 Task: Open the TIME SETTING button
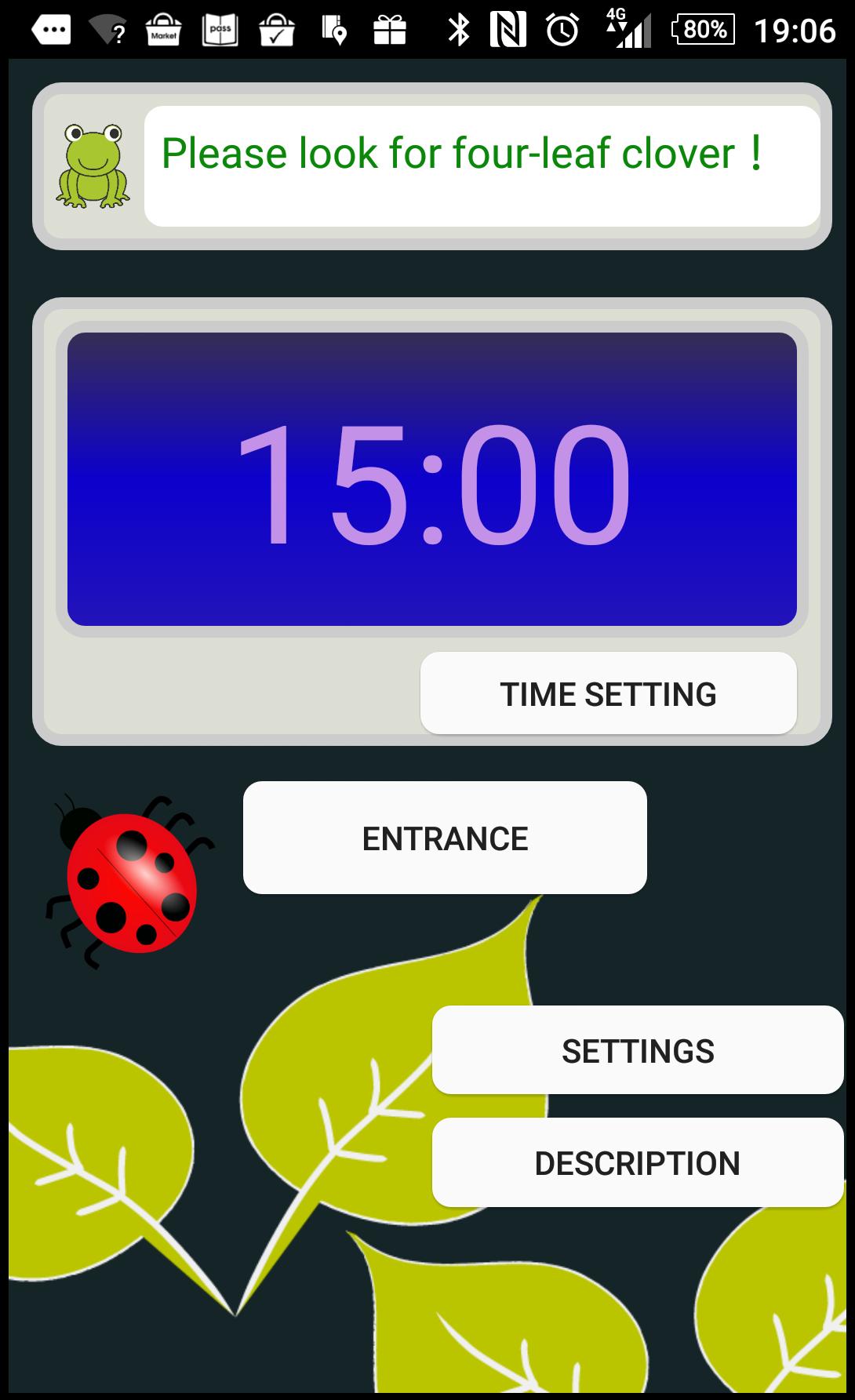[608, 693]
